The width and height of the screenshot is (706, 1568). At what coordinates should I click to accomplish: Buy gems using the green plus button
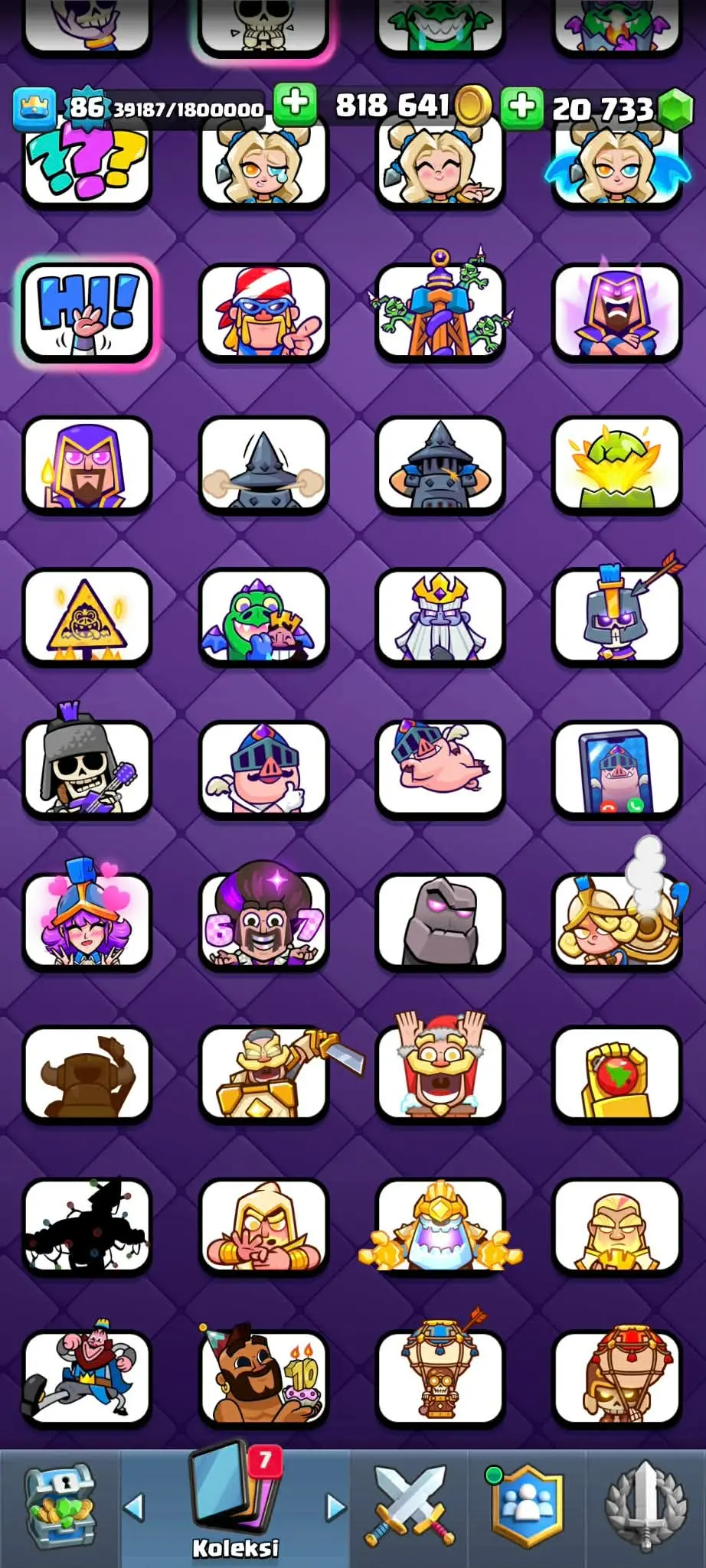[x=521, y=106]
